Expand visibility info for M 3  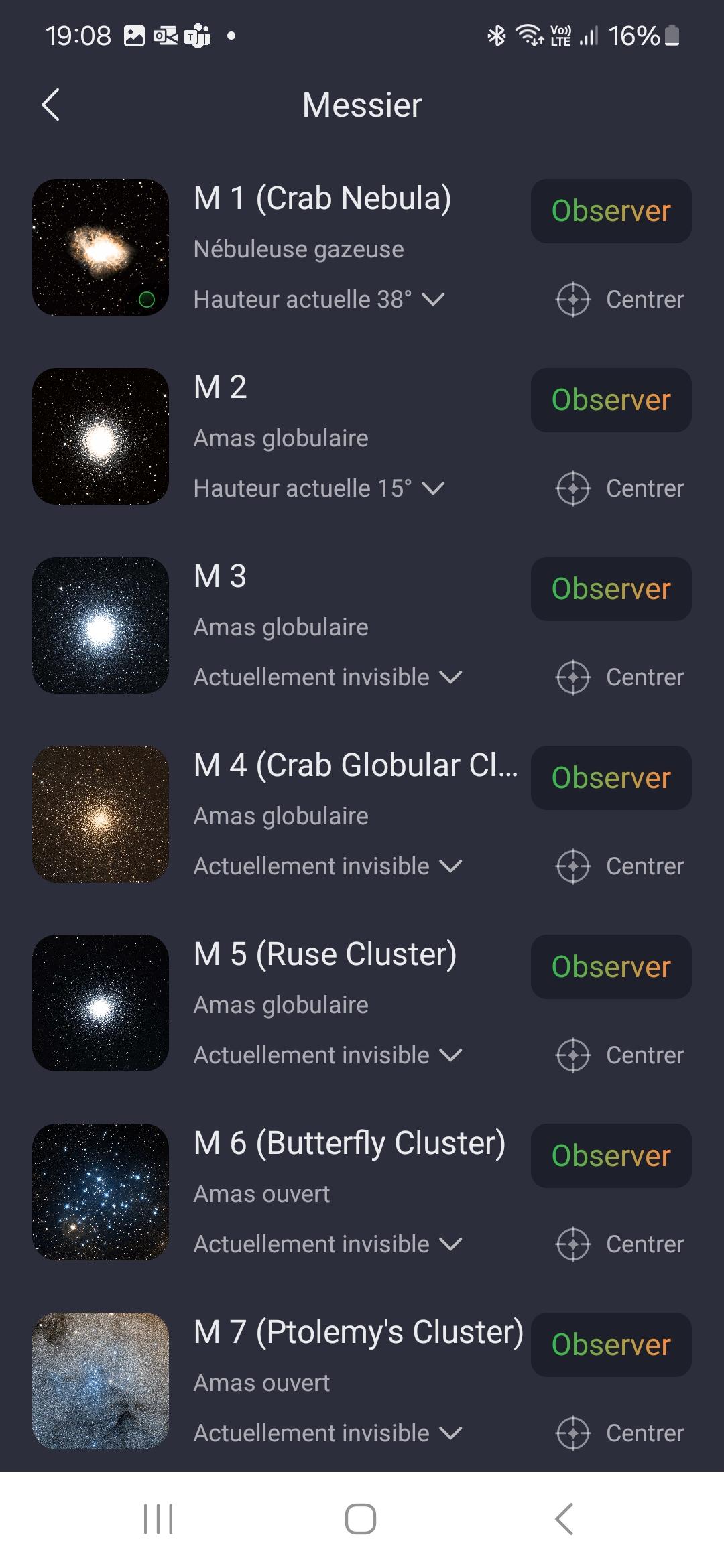tap(450, 677)
